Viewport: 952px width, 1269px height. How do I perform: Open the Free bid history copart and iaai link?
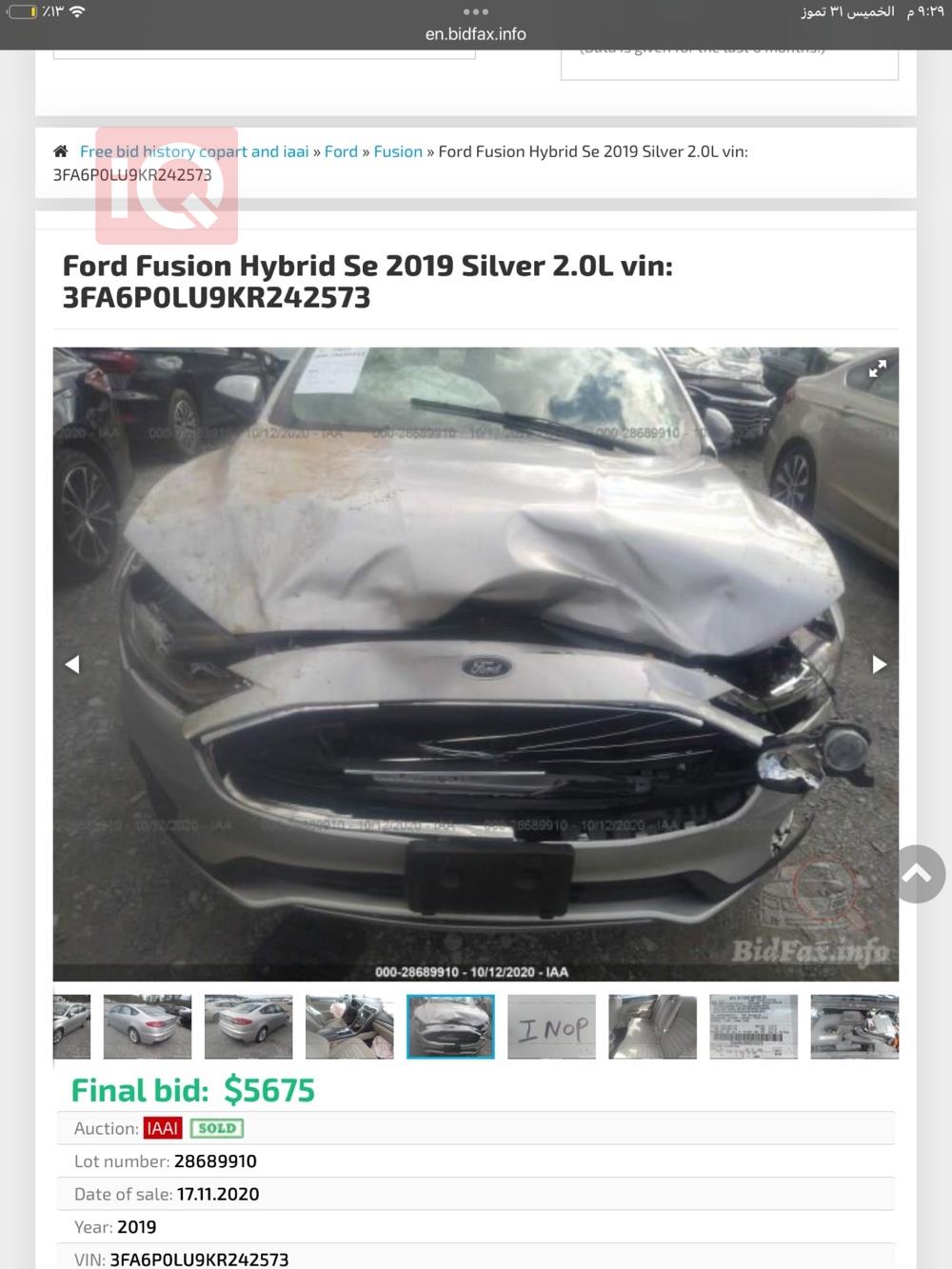[x=194, y=151]
